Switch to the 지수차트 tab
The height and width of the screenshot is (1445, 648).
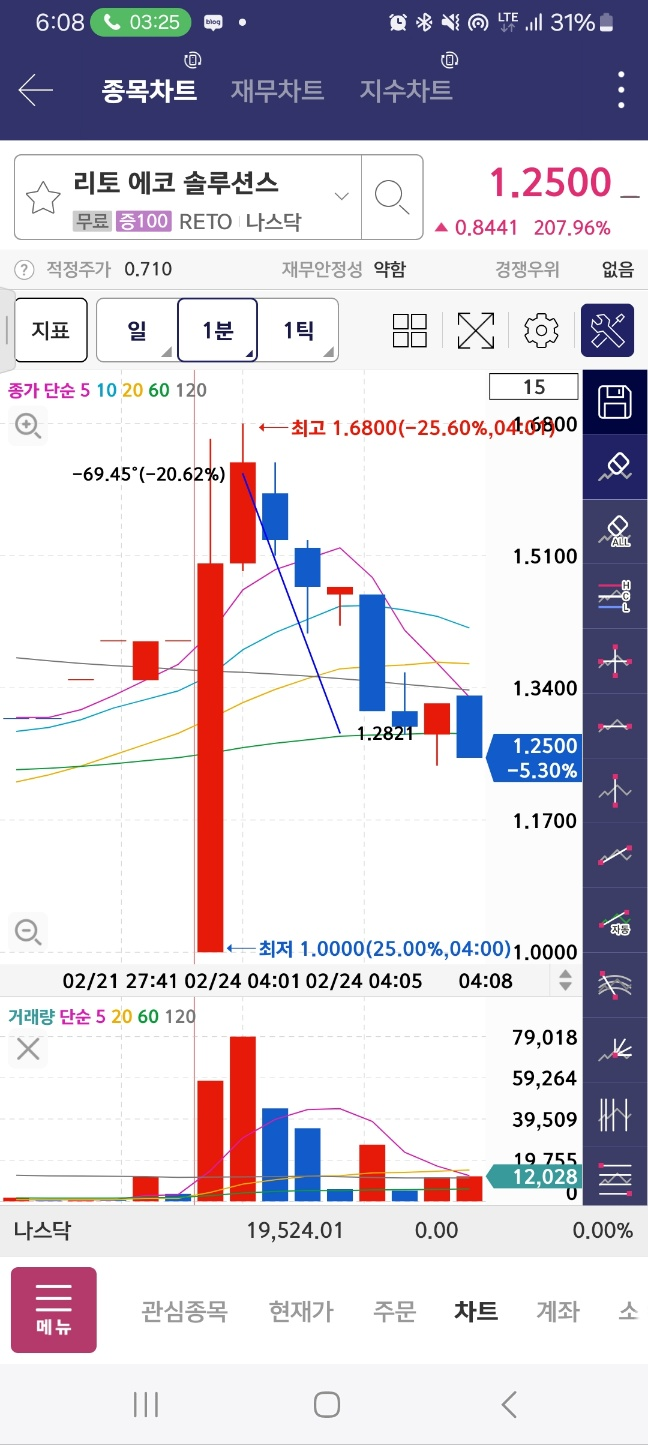pyautogui.click(x=406, y=91)
